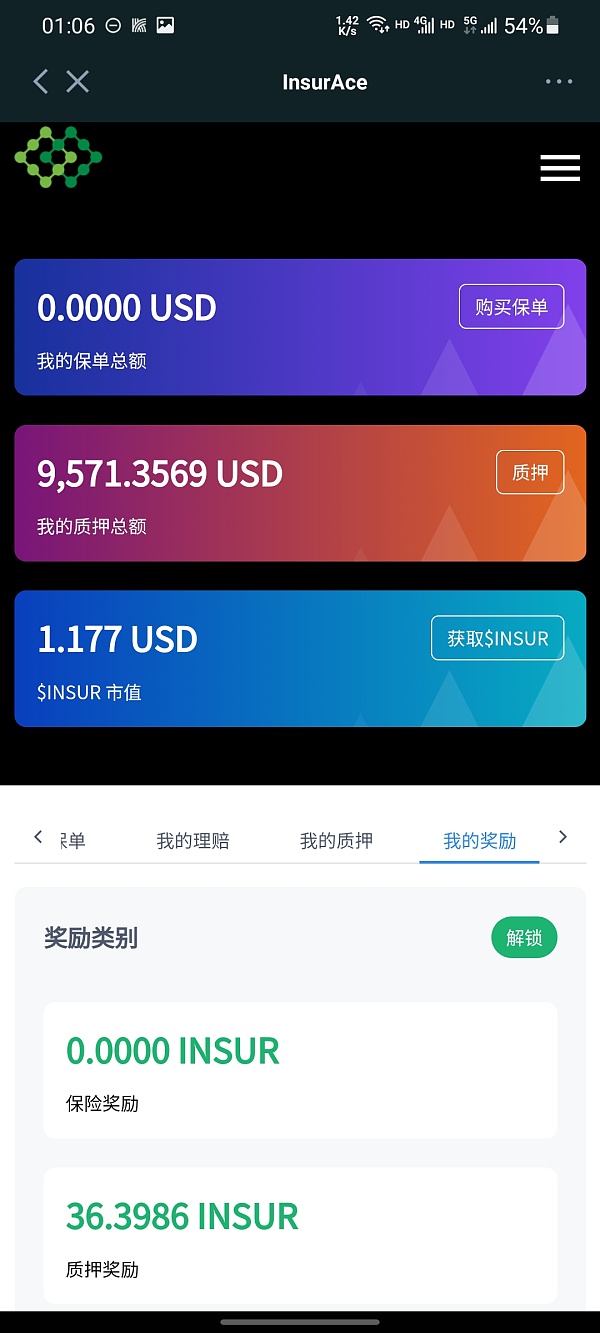Open the three-dot overflow menu
600x1333 pixels.
pos(559,82)
